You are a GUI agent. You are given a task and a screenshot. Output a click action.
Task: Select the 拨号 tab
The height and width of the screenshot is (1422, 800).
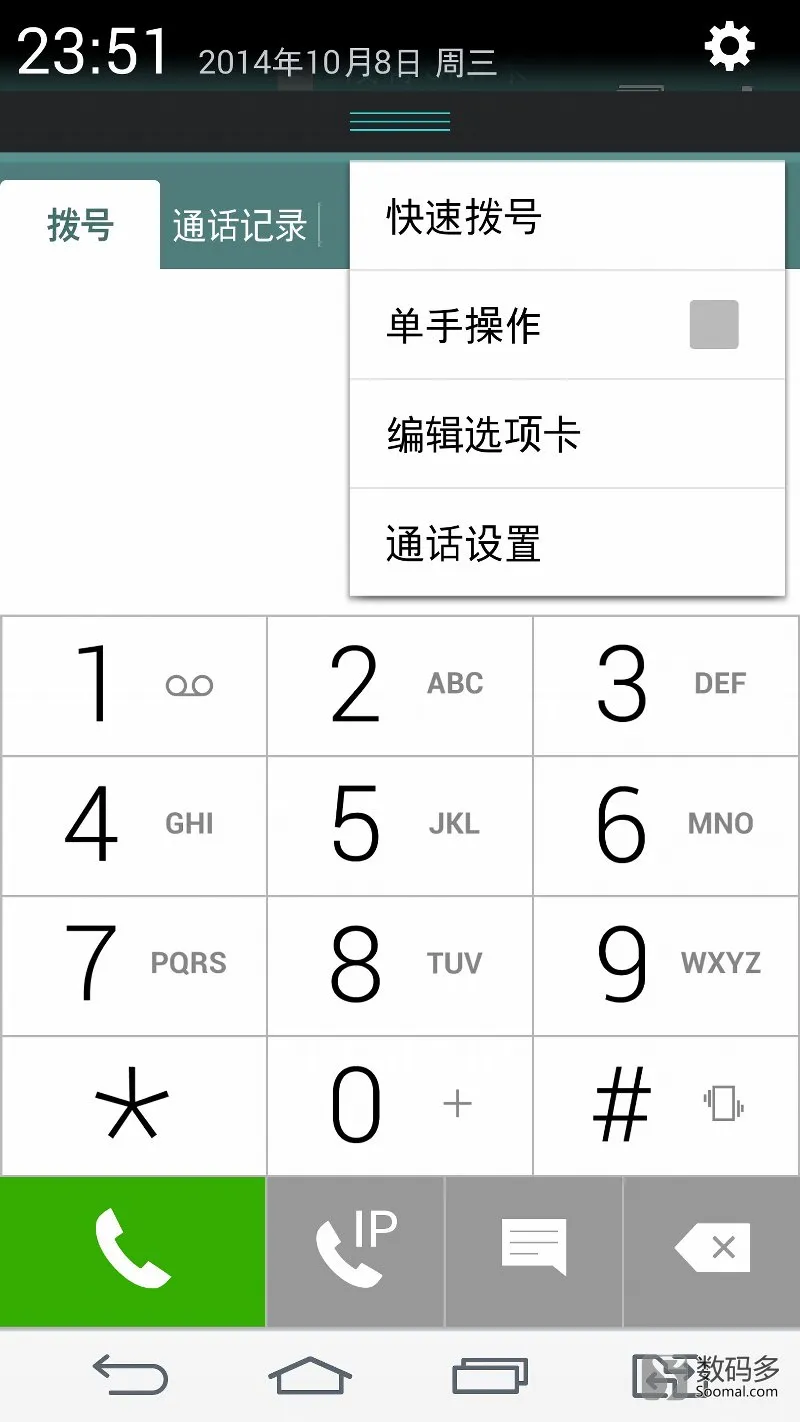click(80, 226)
